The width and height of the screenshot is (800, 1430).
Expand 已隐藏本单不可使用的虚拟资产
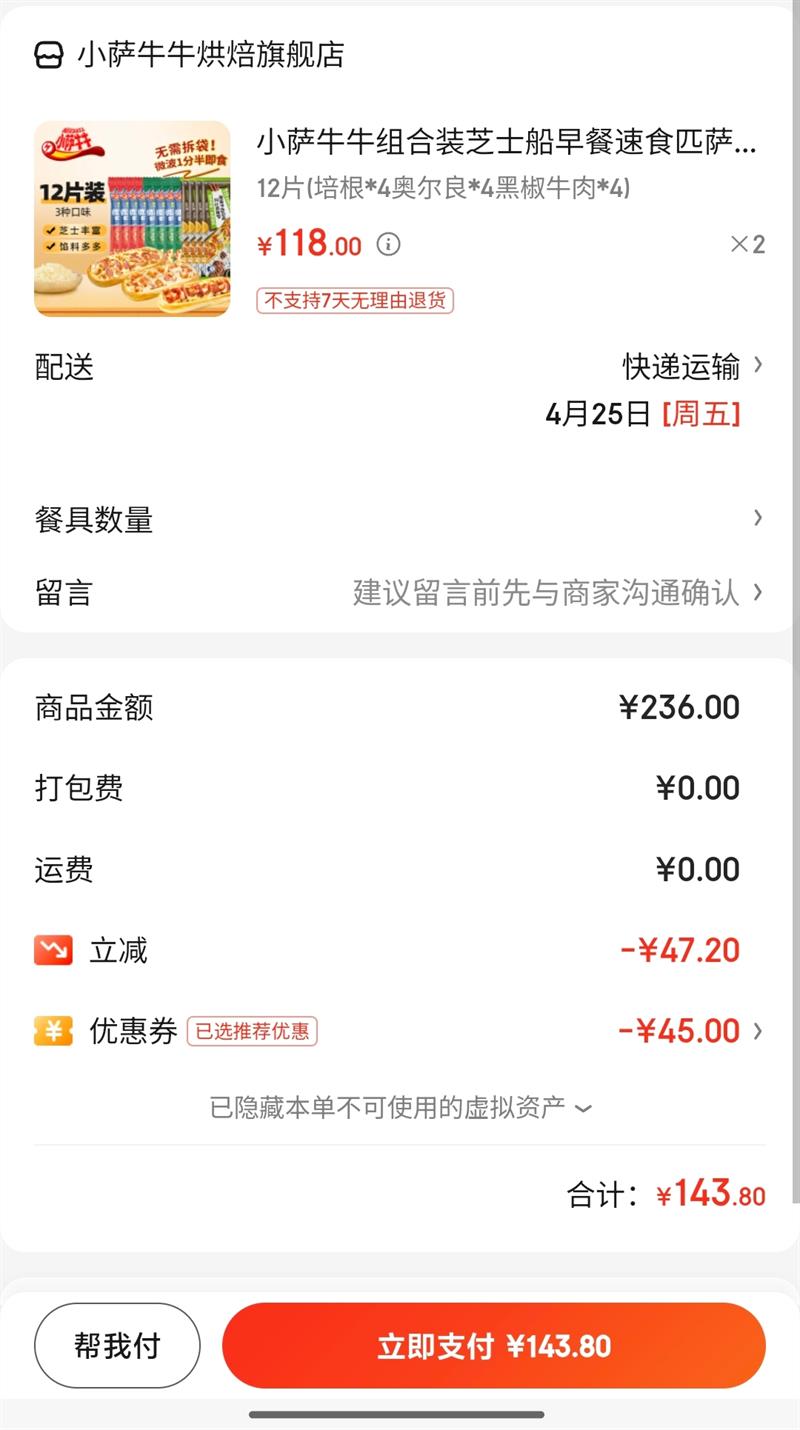point(400,1108)
